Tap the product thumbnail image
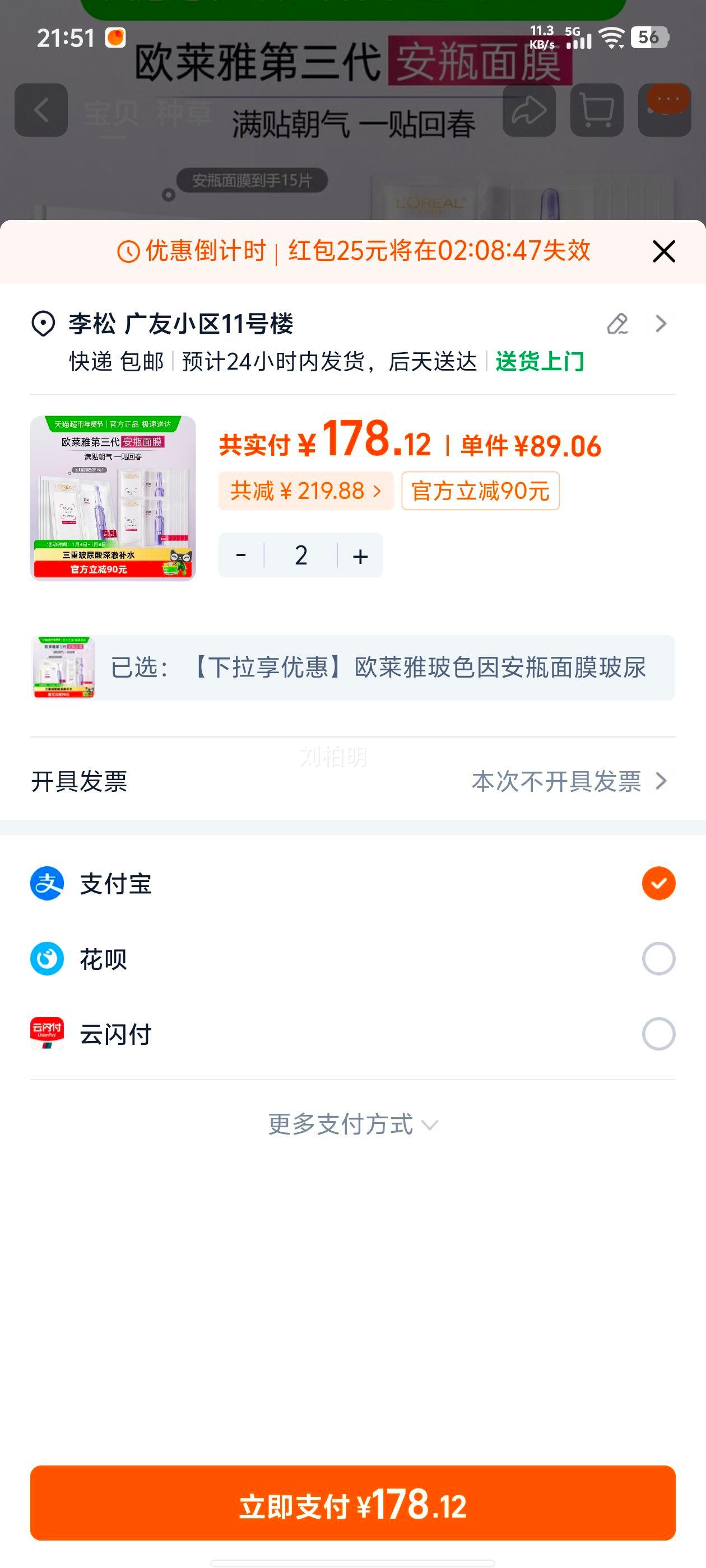The height and width of the screenshot is (1568, 706). [114, 497]
